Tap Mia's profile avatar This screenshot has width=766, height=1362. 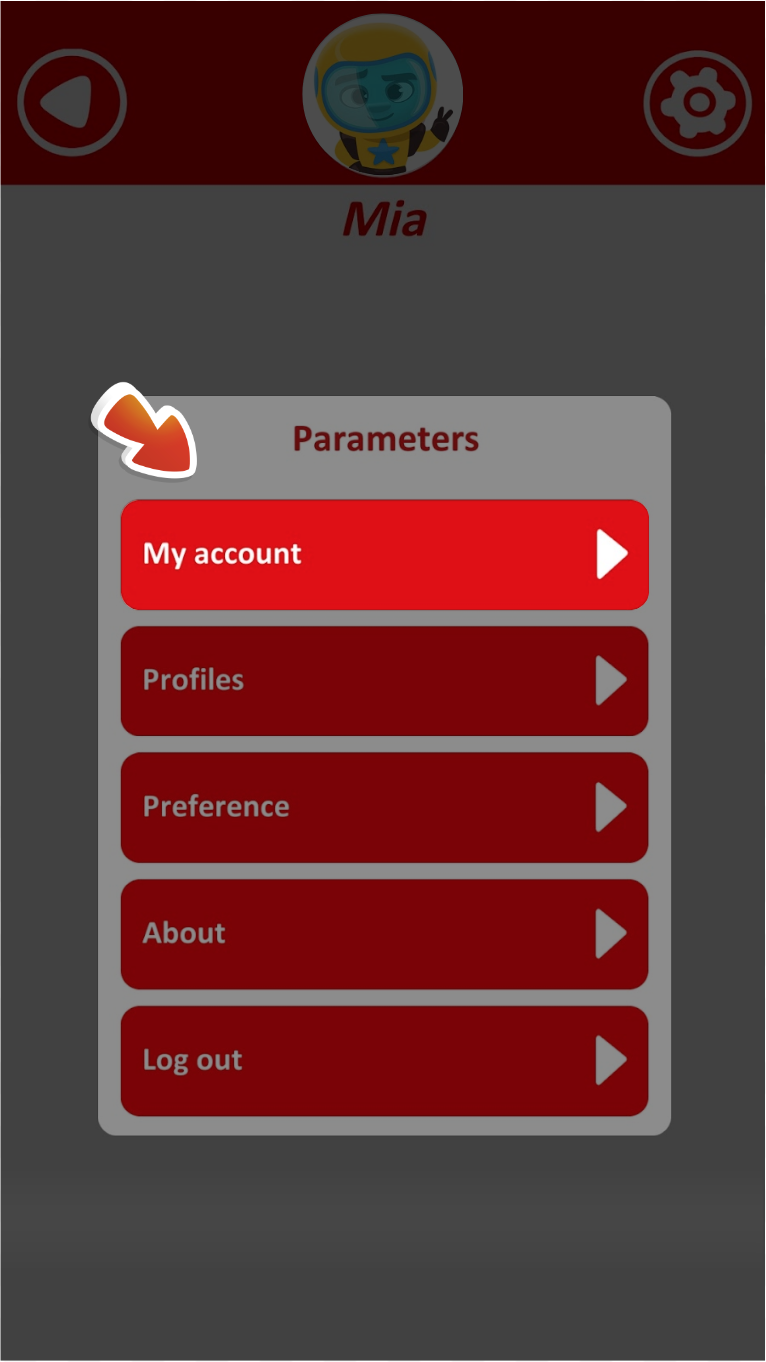point(383,96)
